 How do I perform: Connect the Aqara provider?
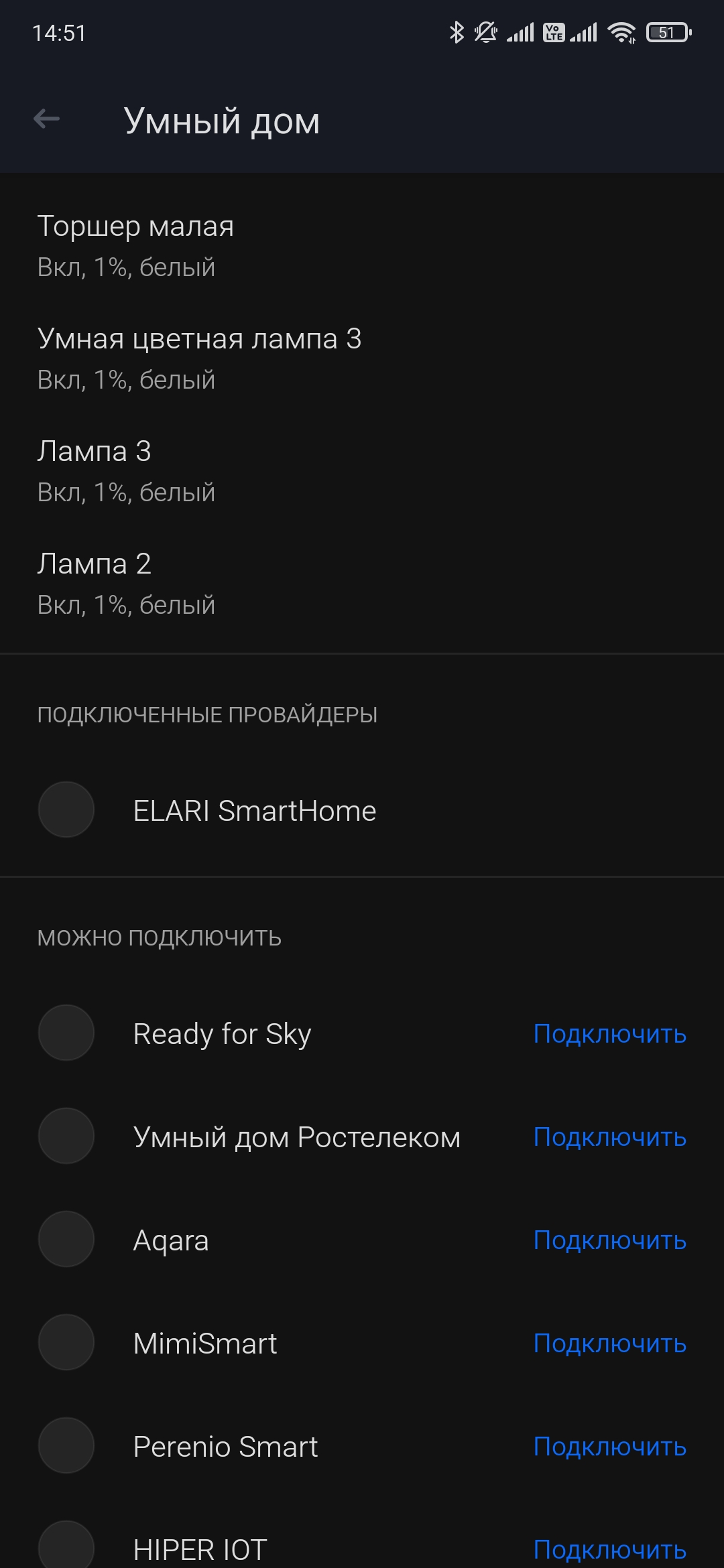609,1240
